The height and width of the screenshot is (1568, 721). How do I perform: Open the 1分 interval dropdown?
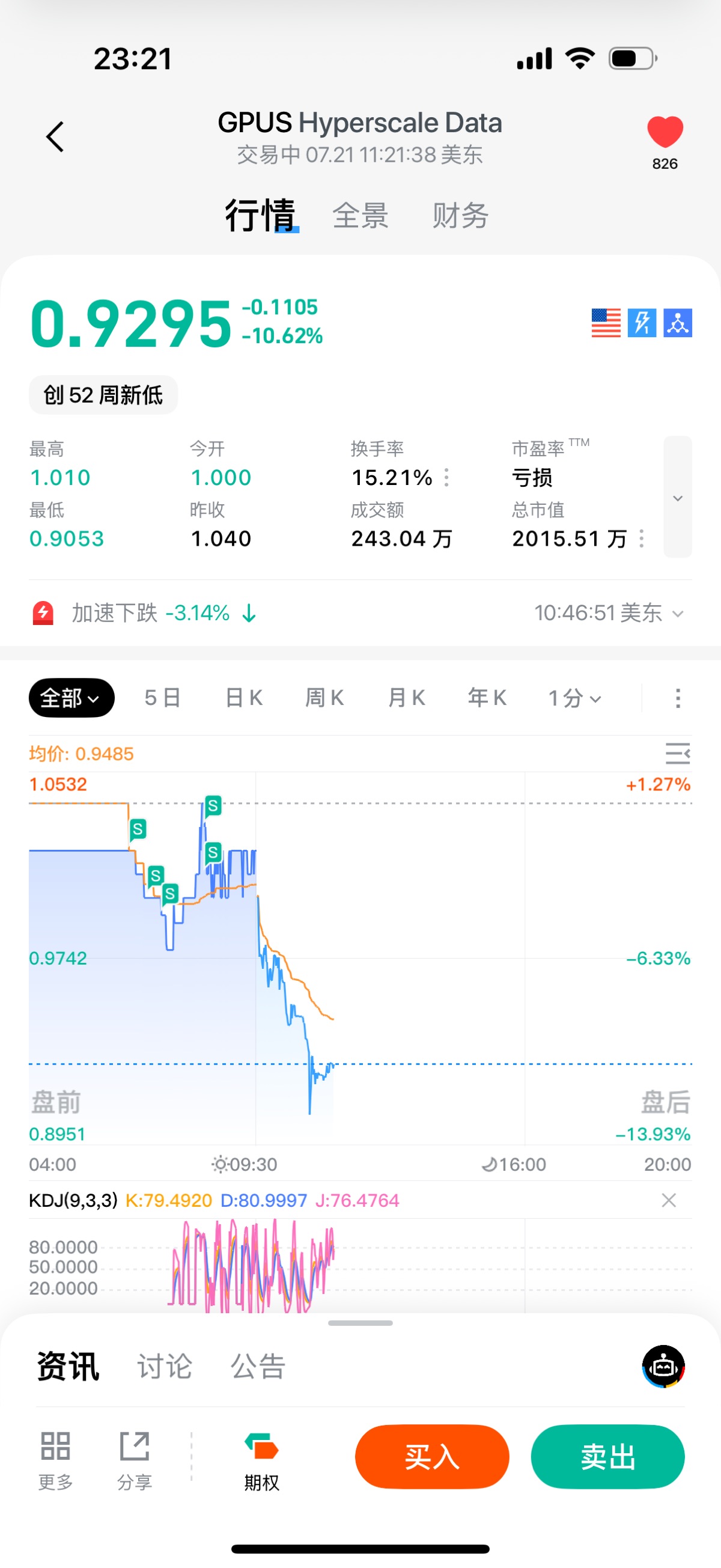click(x=574, y=698)
